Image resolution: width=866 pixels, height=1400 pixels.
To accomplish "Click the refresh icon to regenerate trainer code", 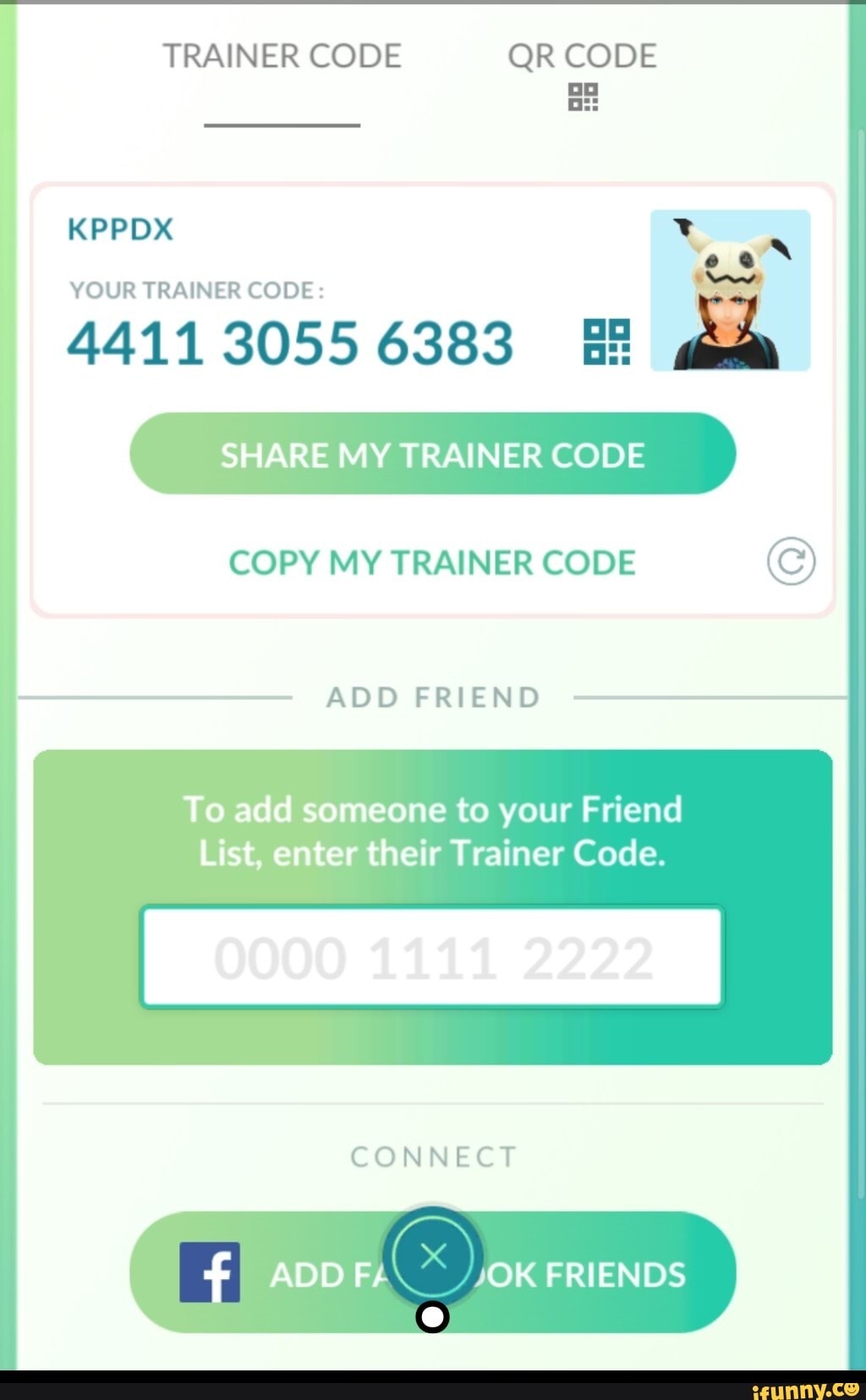I will tap(790, 561).
